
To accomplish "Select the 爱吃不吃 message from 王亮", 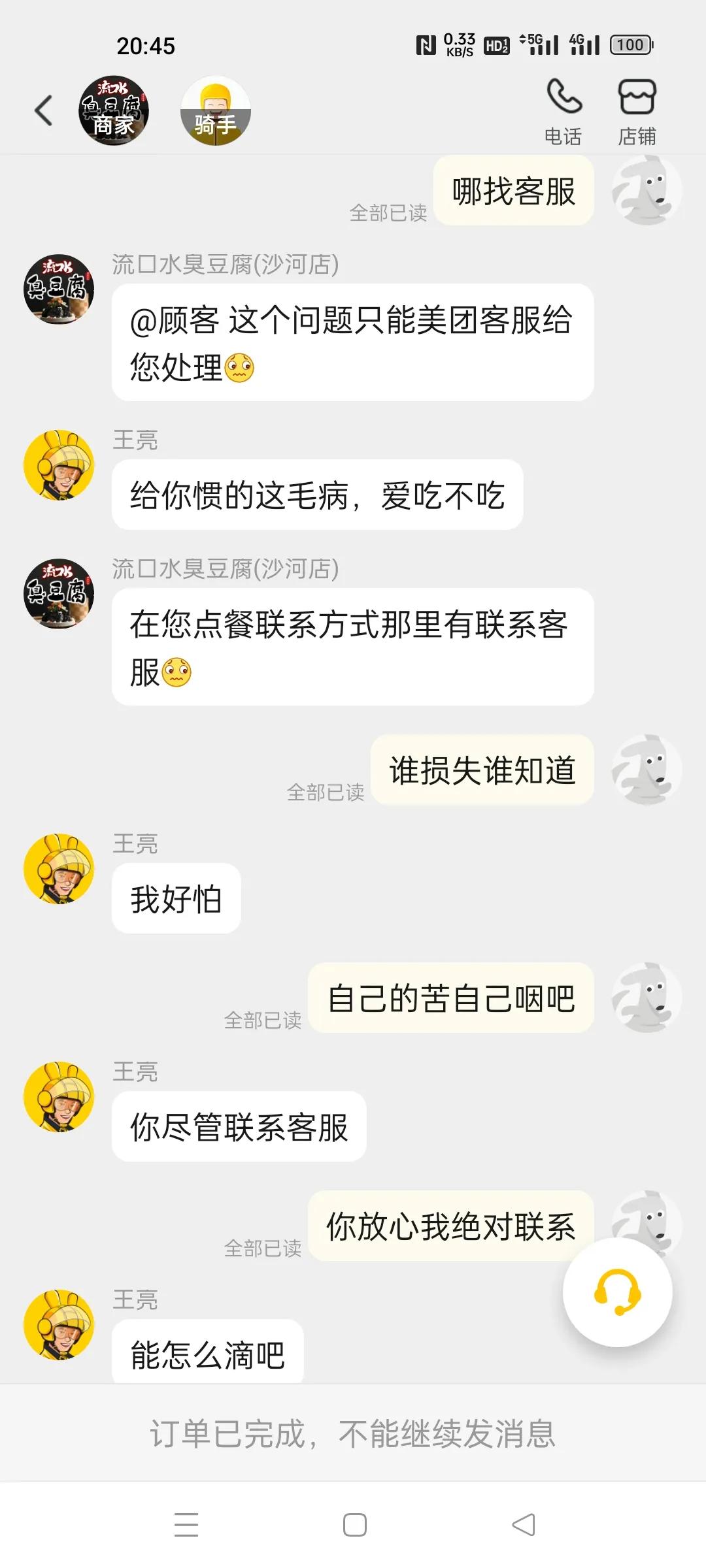I will click(x=318, y=494).
